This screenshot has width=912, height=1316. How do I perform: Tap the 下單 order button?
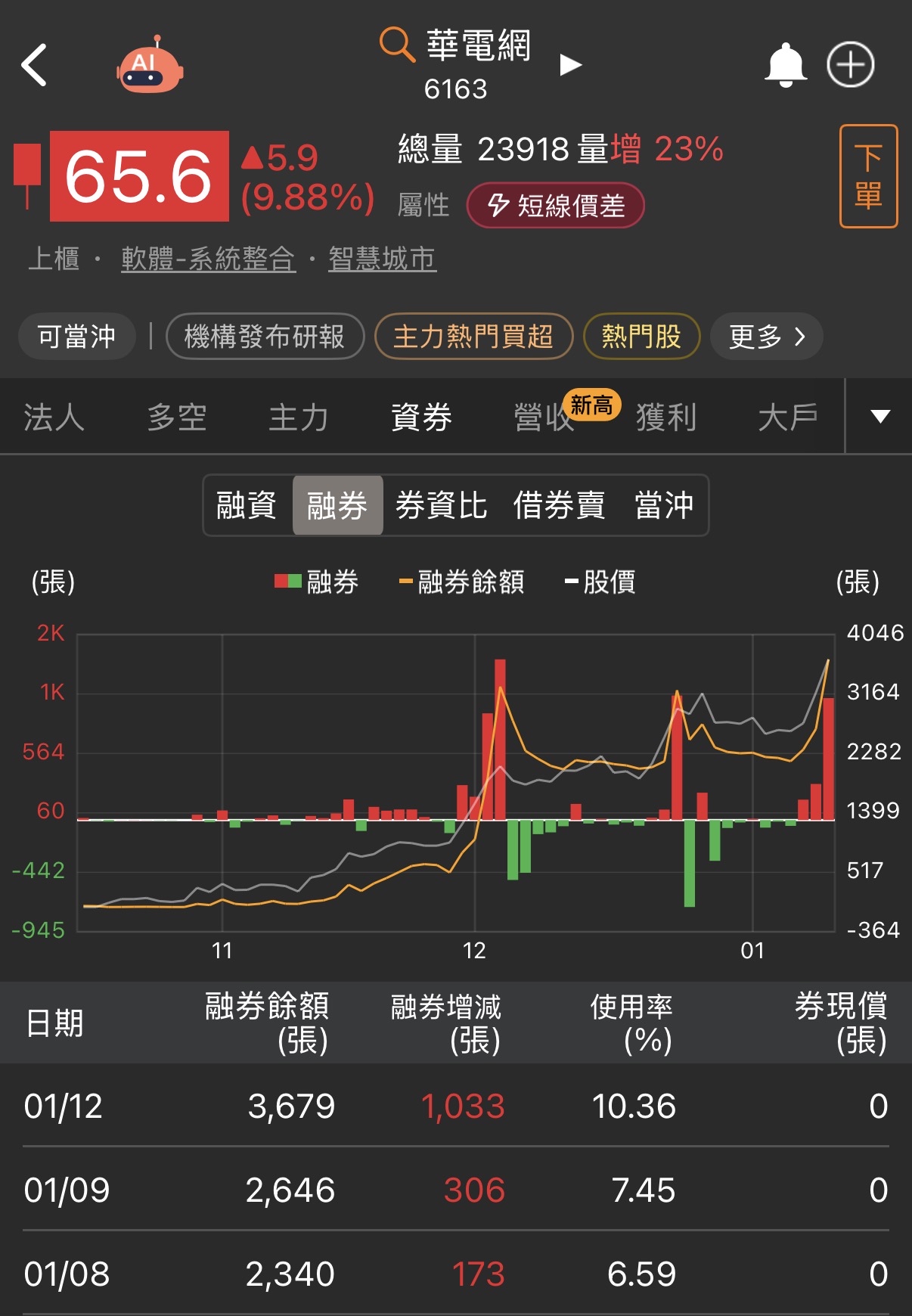(868, 176)
